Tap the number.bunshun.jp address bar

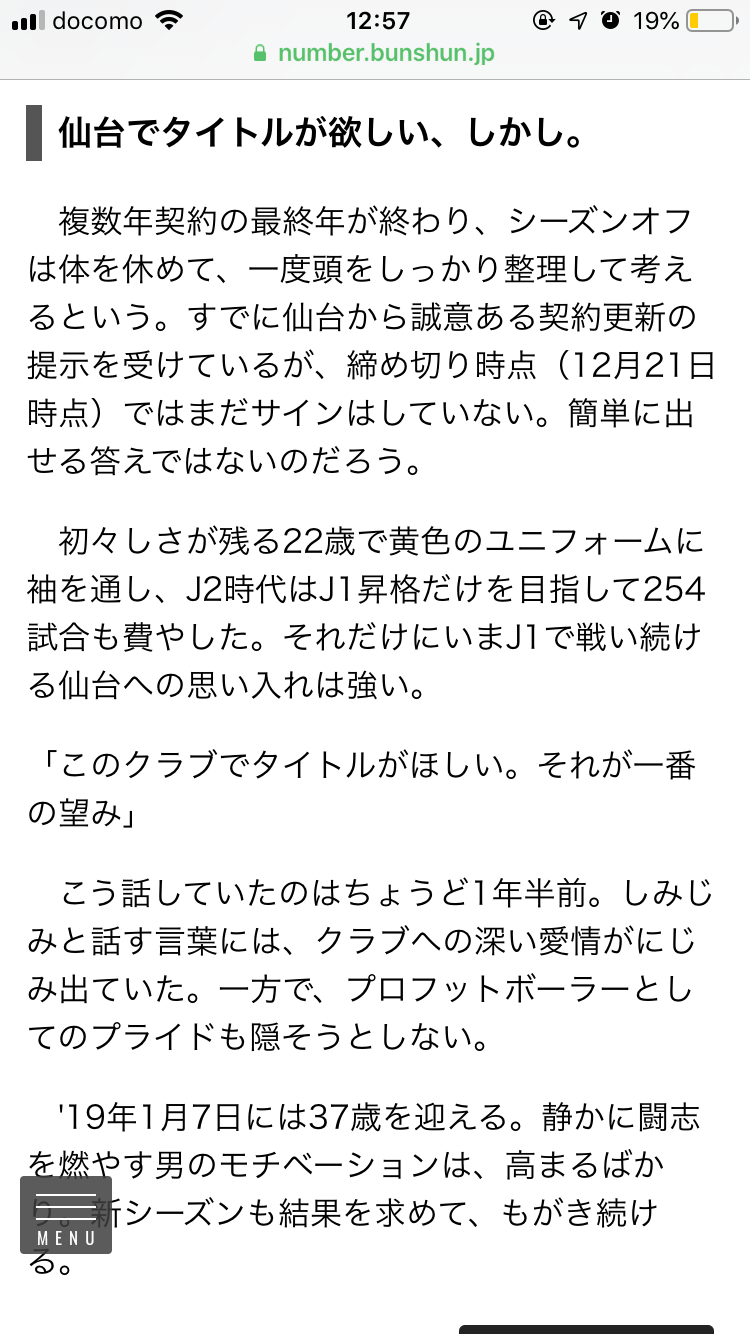tap(375, 53)
